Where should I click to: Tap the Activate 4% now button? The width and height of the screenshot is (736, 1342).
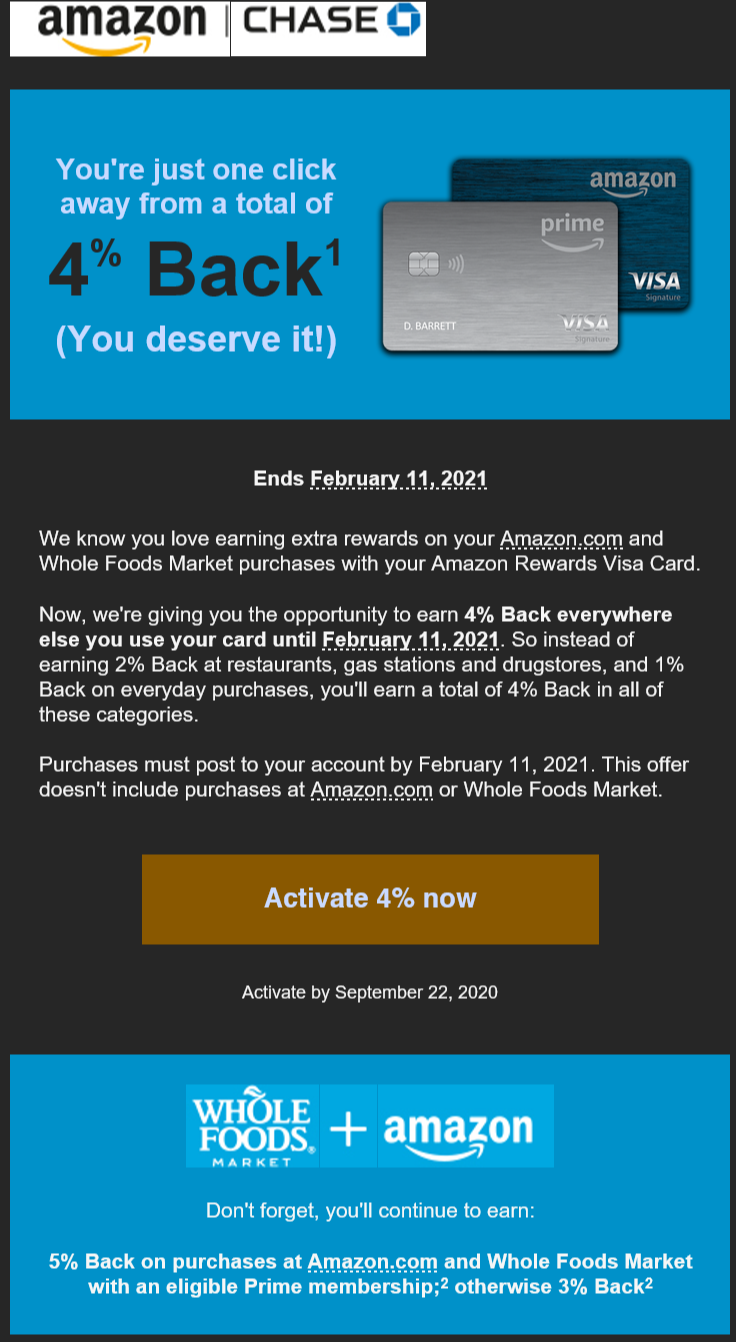click(370, 898)
